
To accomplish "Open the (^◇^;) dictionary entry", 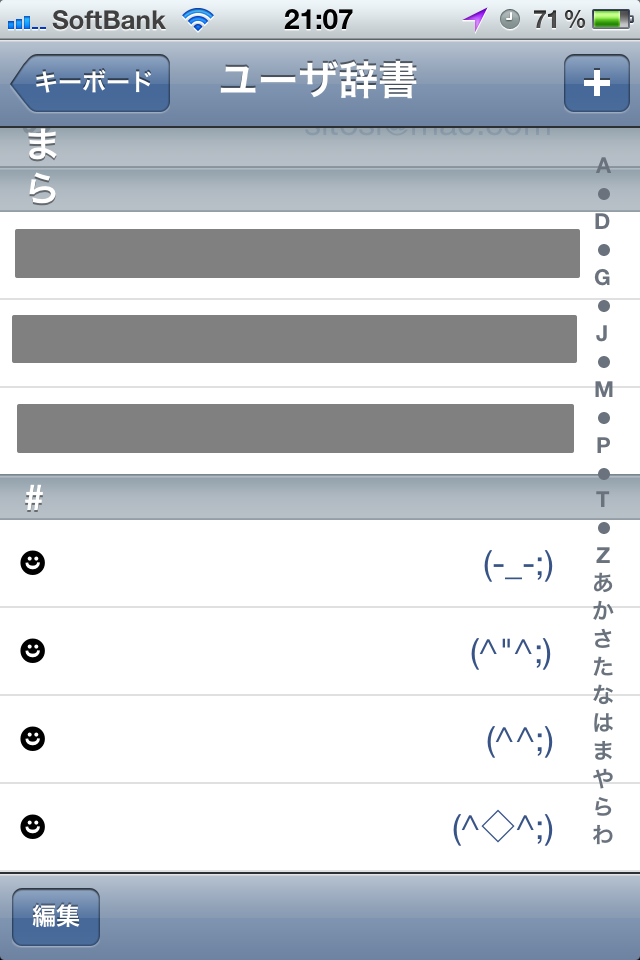I will 290,828.
